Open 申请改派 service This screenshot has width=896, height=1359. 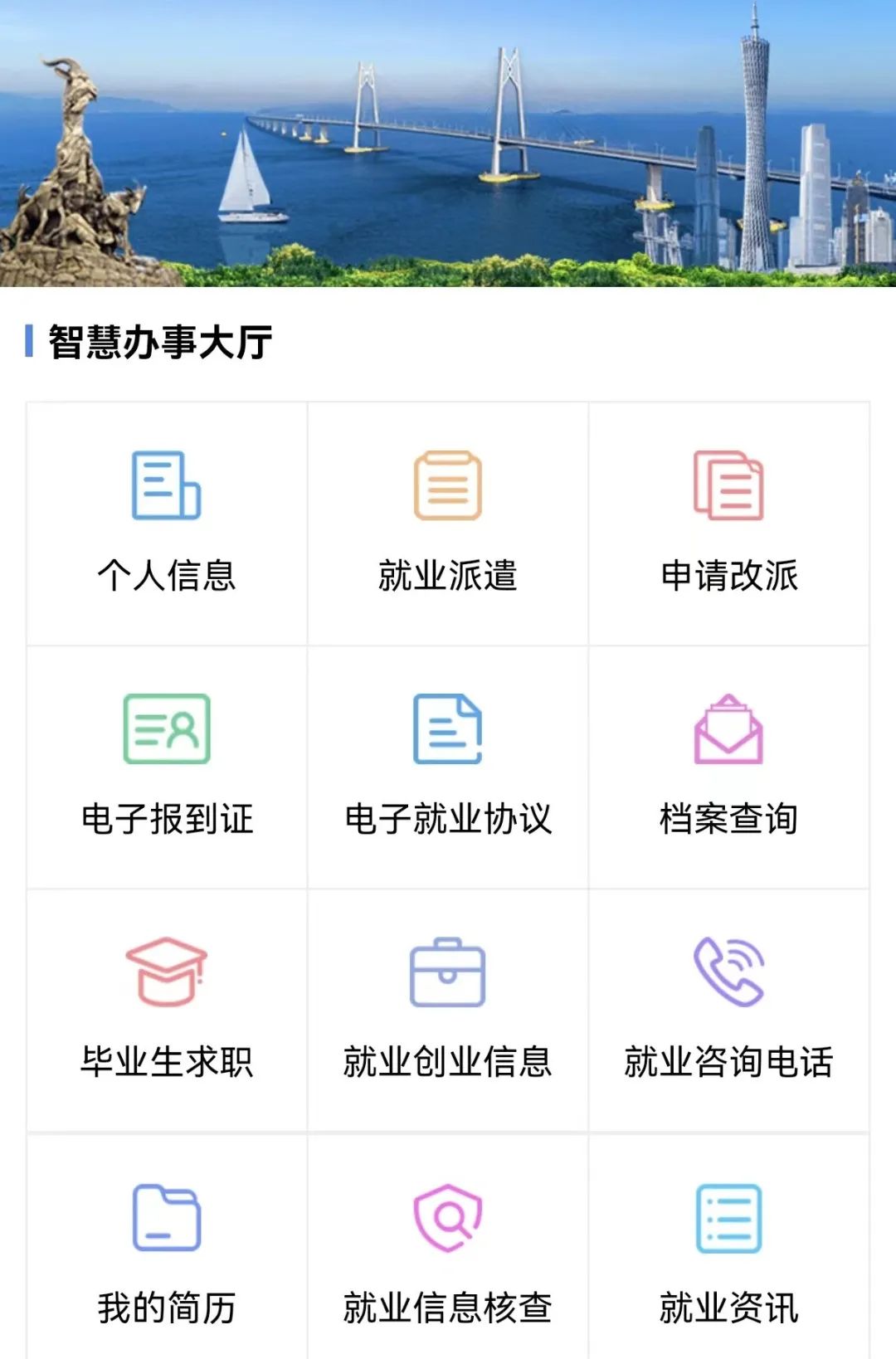(728, 524)
